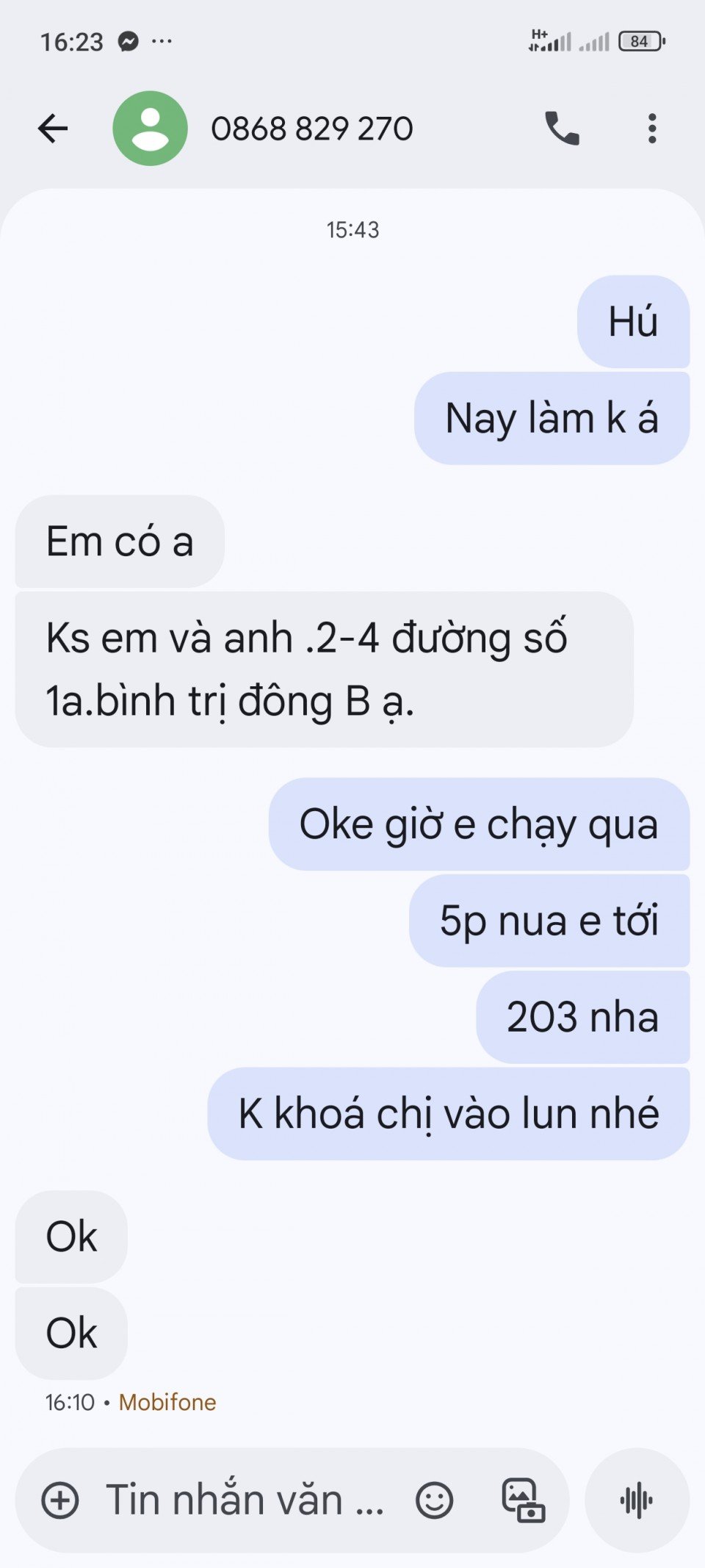This screenshot has height=1568, width=705.
Task: Call the number 0868 829 270
Action: (x=562, y=129)
